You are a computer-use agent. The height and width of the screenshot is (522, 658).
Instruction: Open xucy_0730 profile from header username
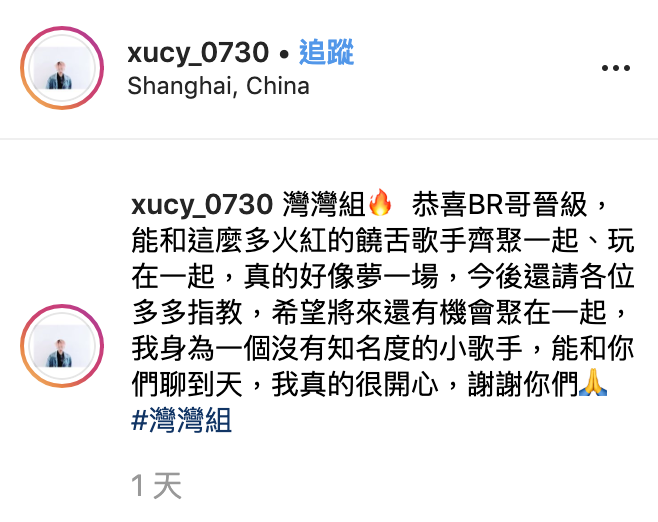click(198, 52)
